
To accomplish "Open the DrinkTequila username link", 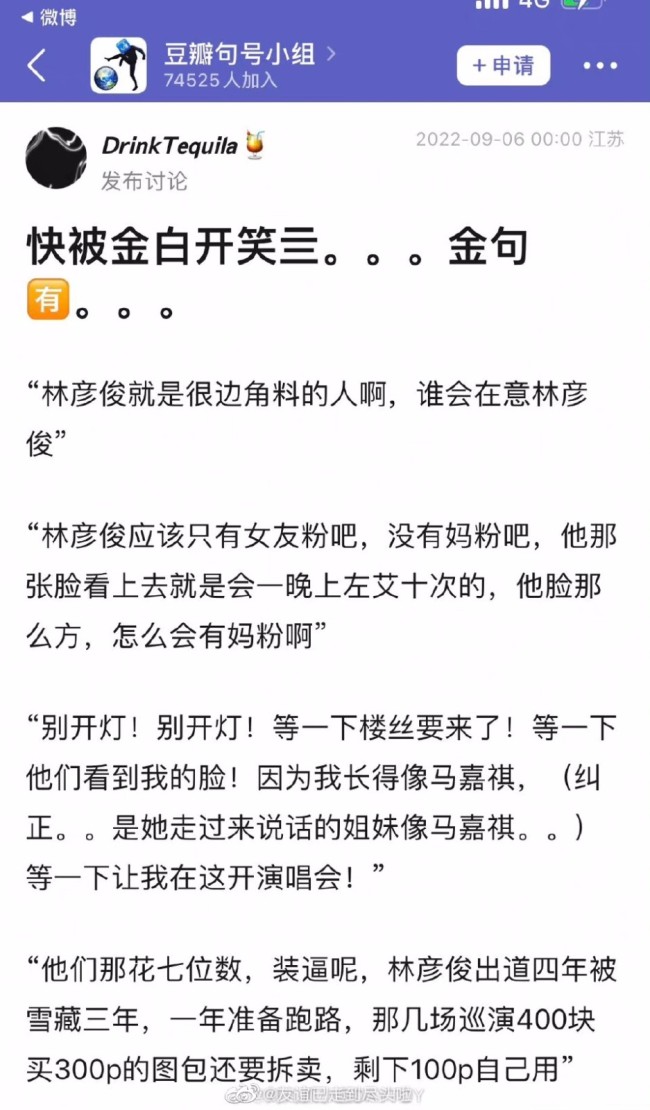I will point(170,147).
